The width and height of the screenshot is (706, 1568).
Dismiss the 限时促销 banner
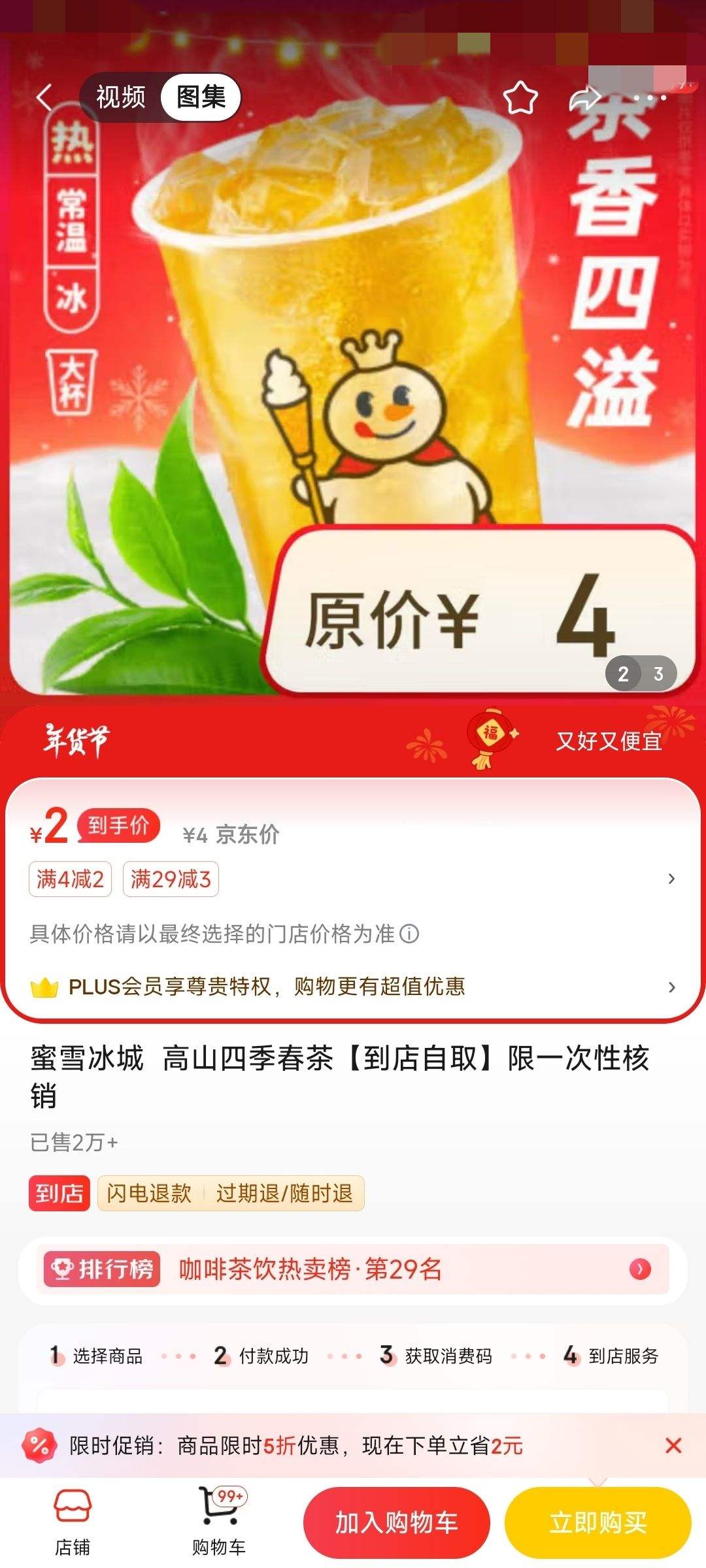pyautogui.click(x=673, y=1446)
